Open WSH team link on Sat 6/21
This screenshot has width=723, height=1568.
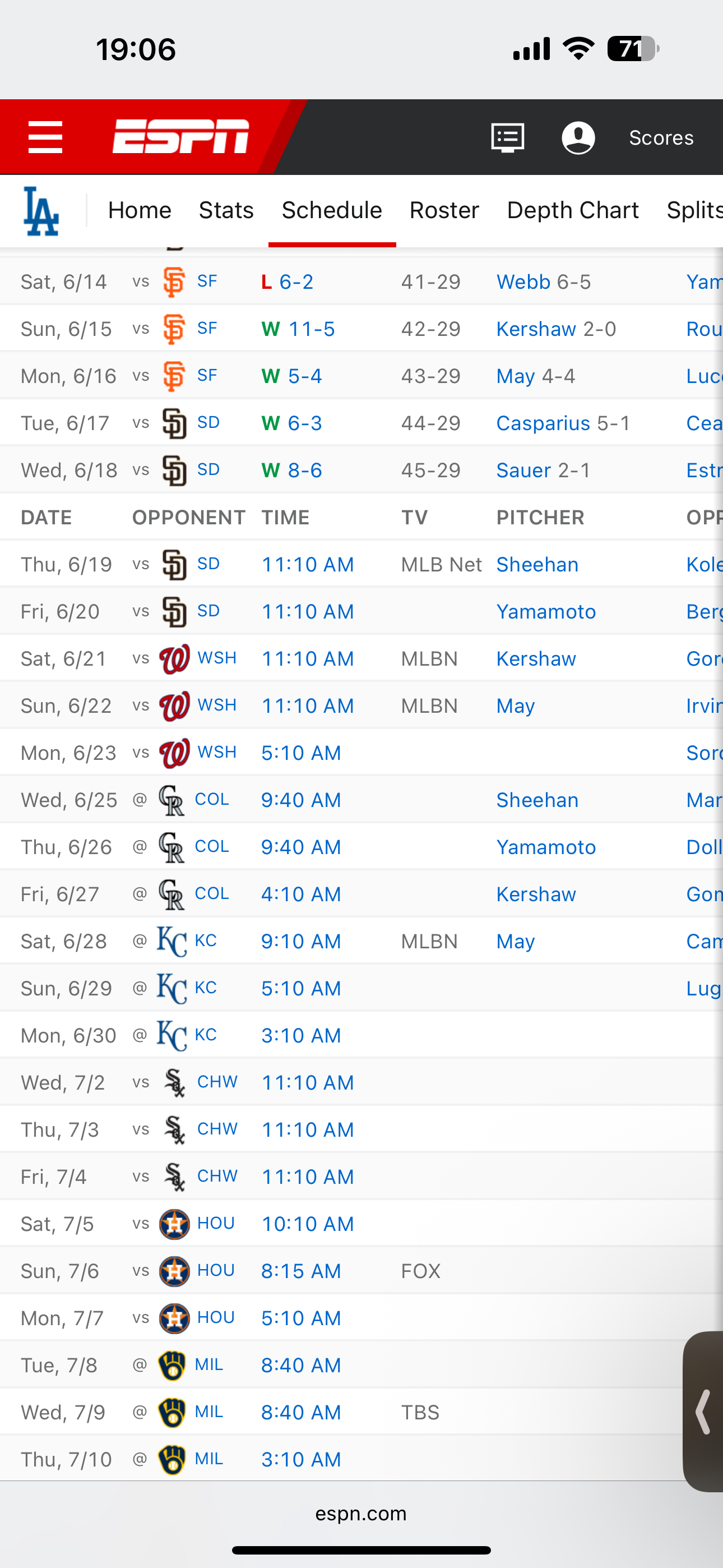(x=217, y=658)
